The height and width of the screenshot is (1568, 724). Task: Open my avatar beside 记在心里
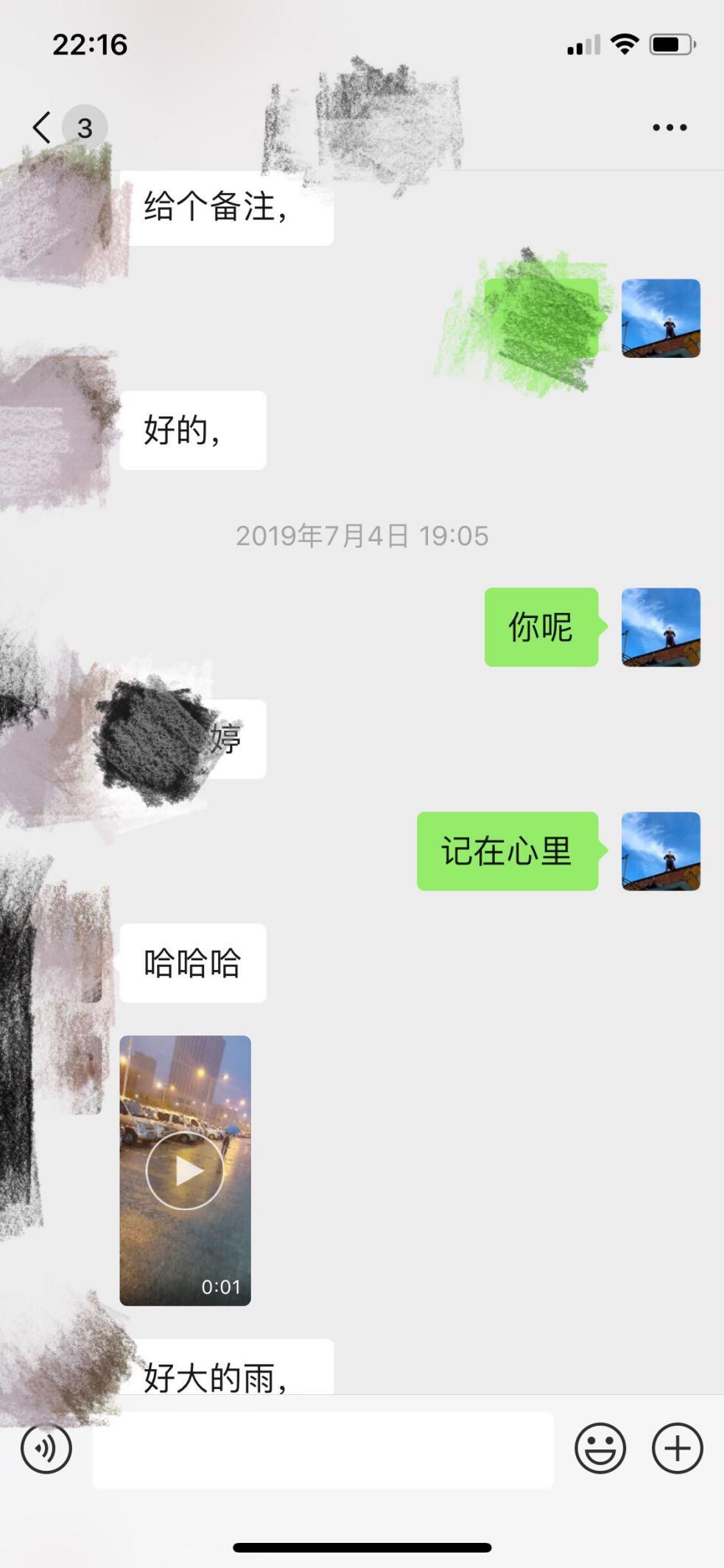661,851
